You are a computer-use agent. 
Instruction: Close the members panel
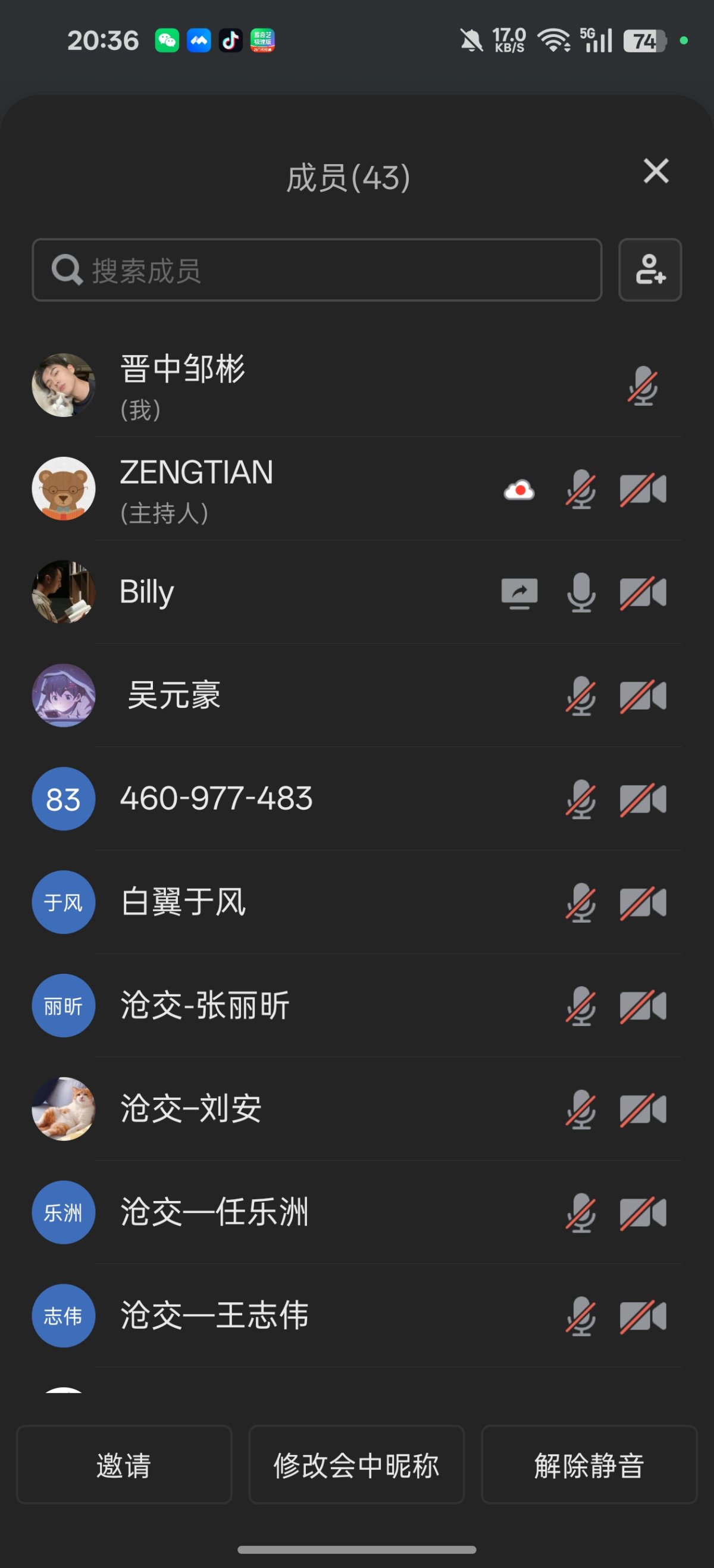click(x=656, y=171)
